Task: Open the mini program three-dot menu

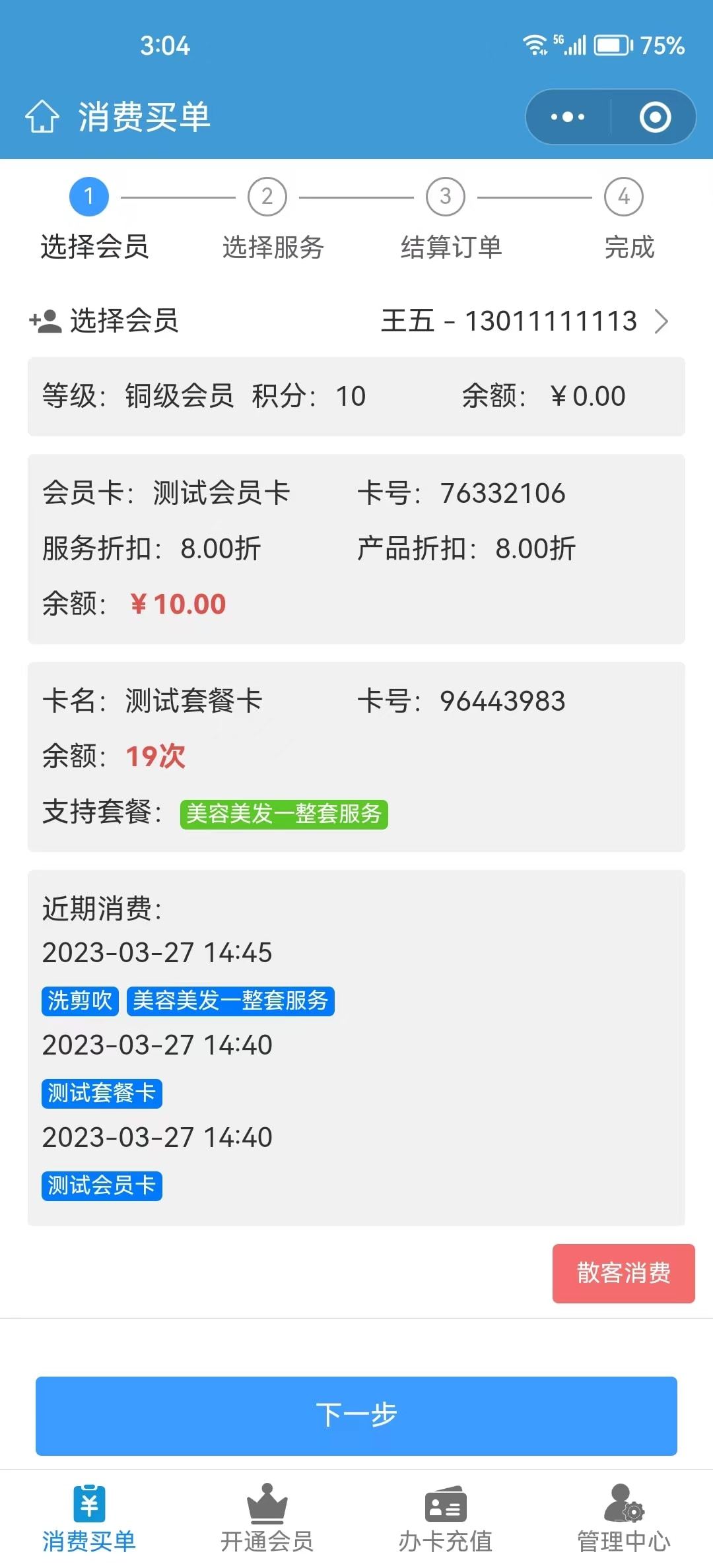Action: click(x=568, y=117)
